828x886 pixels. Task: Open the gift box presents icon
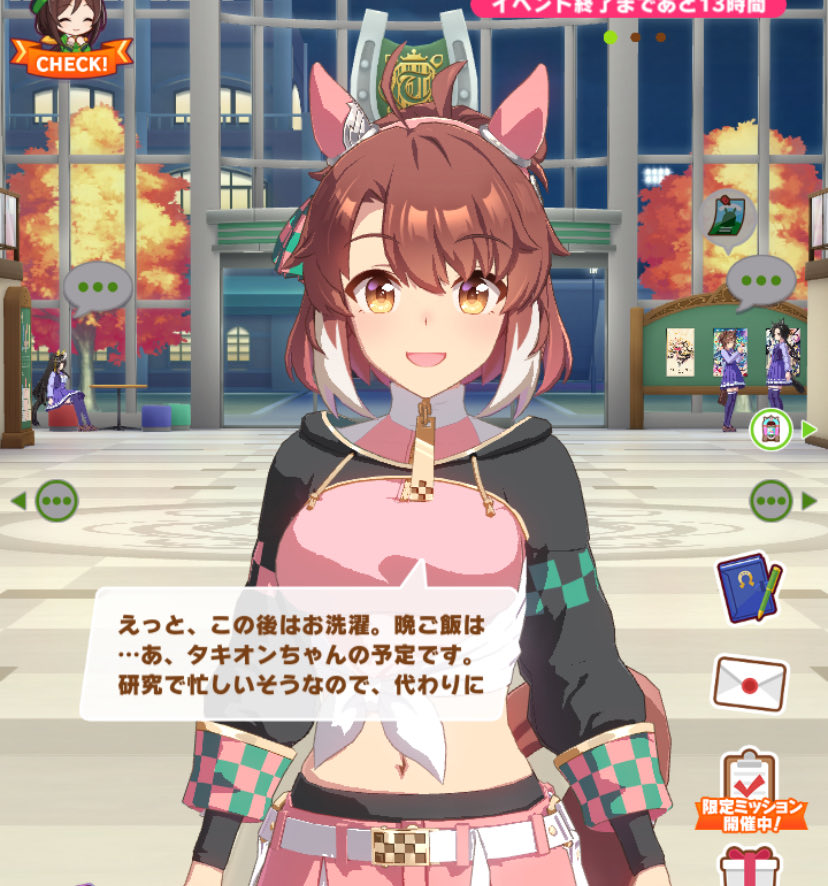tap(748, 866)
